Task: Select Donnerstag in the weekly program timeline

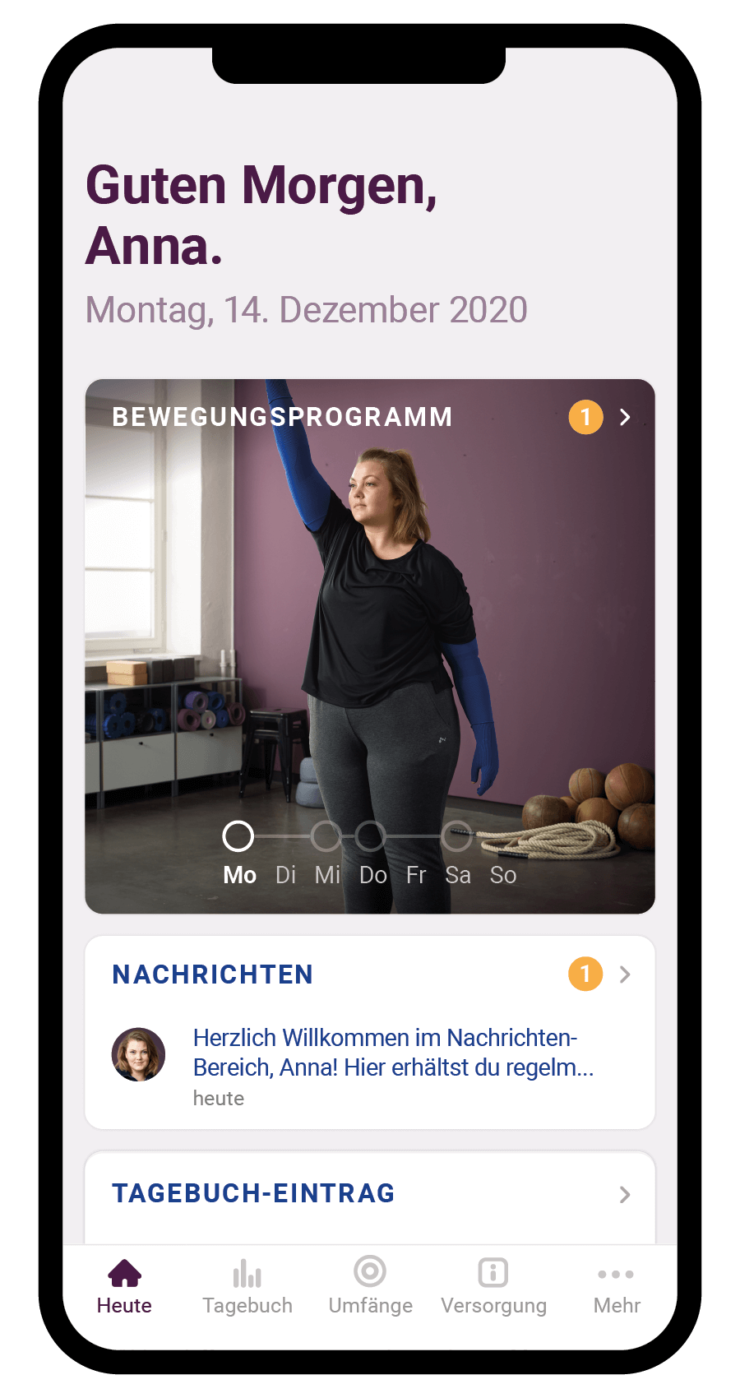Action: 370,837
